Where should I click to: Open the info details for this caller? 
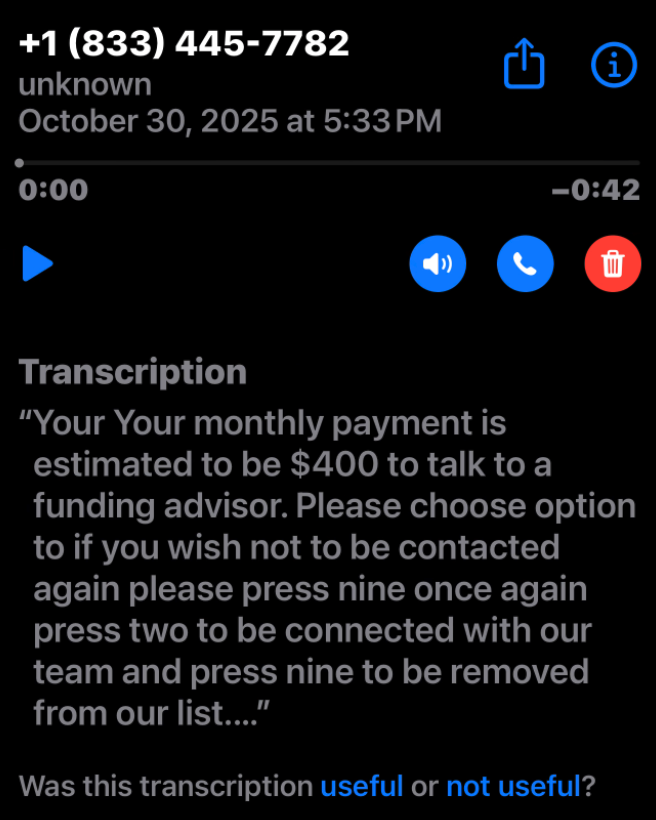(x=613, y=65)
